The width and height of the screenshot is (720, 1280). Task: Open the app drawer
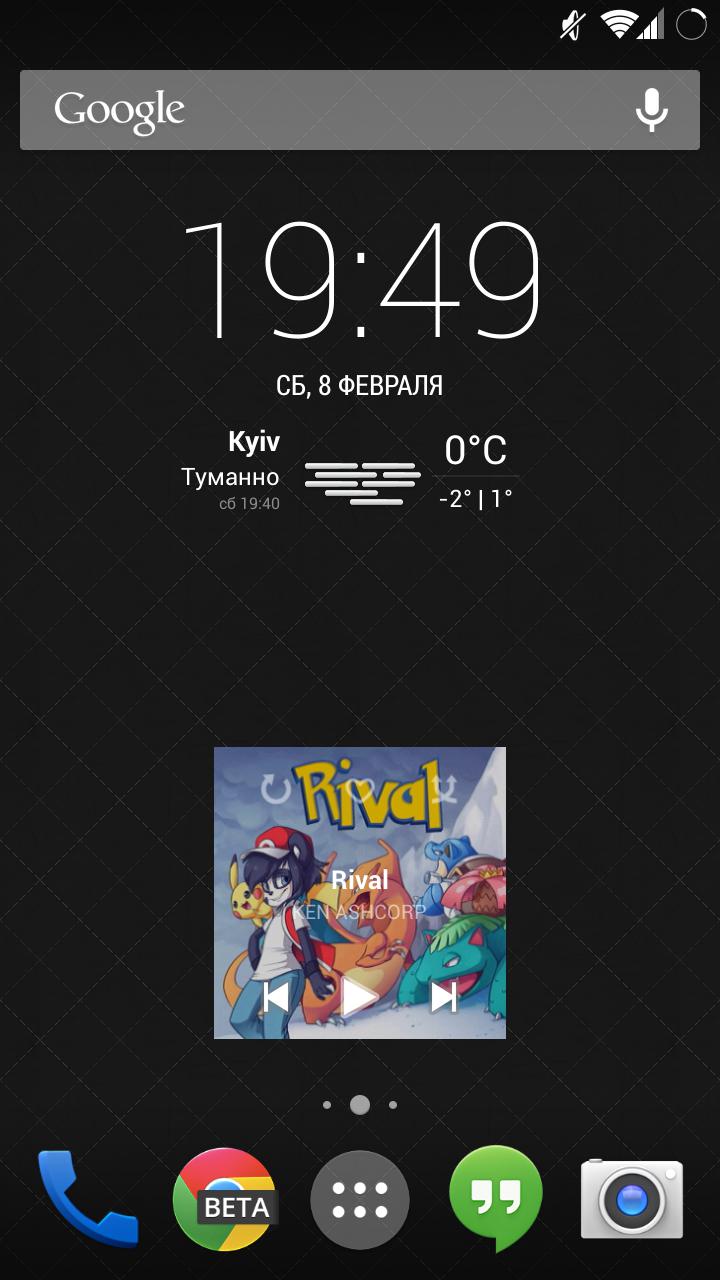(360, 1198)
